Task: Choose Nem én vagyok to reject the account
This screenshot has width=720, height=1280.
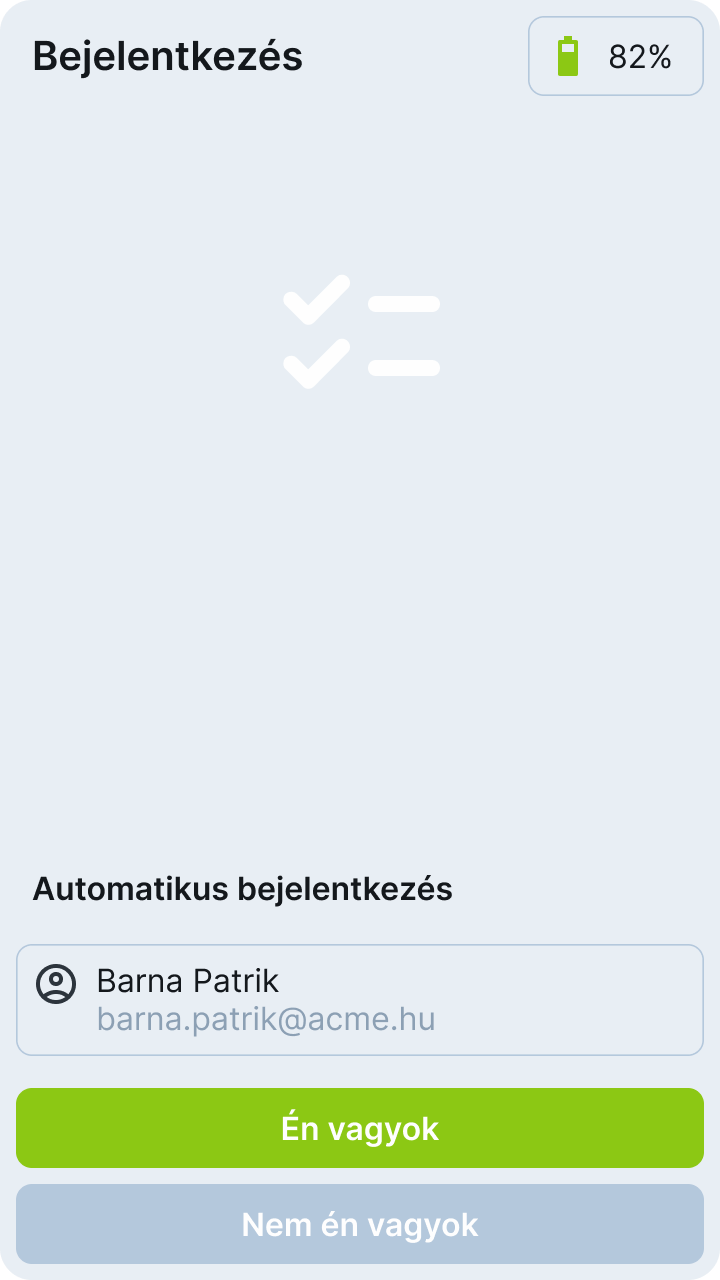Action: tap(360, 1224)
